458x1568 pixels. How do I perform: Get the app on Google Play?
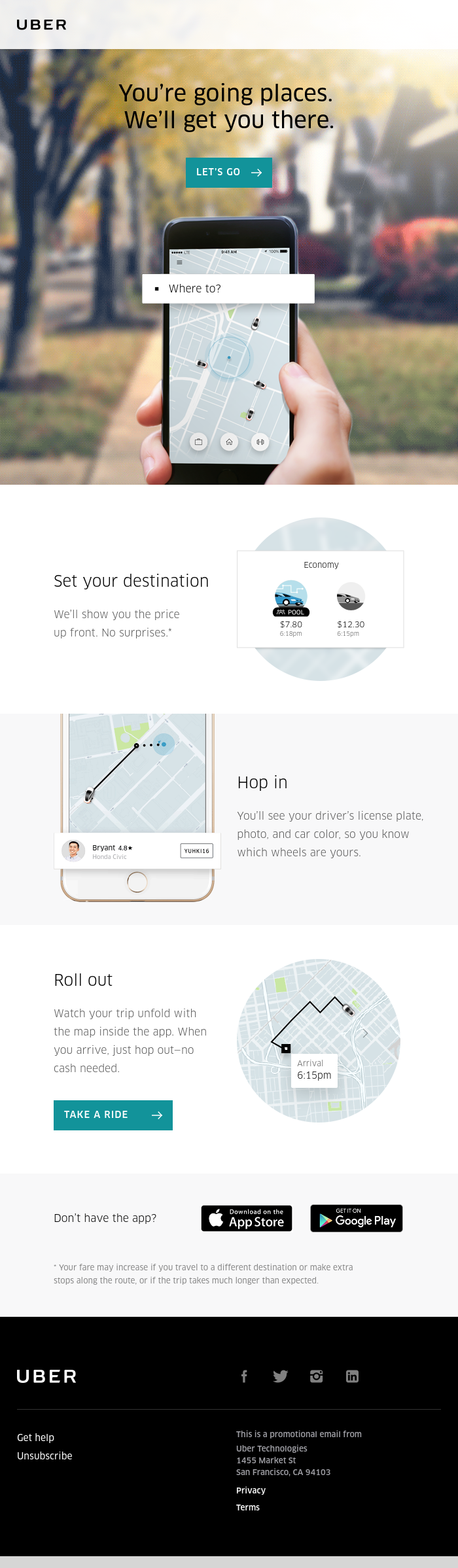(x=356, y=1218)
